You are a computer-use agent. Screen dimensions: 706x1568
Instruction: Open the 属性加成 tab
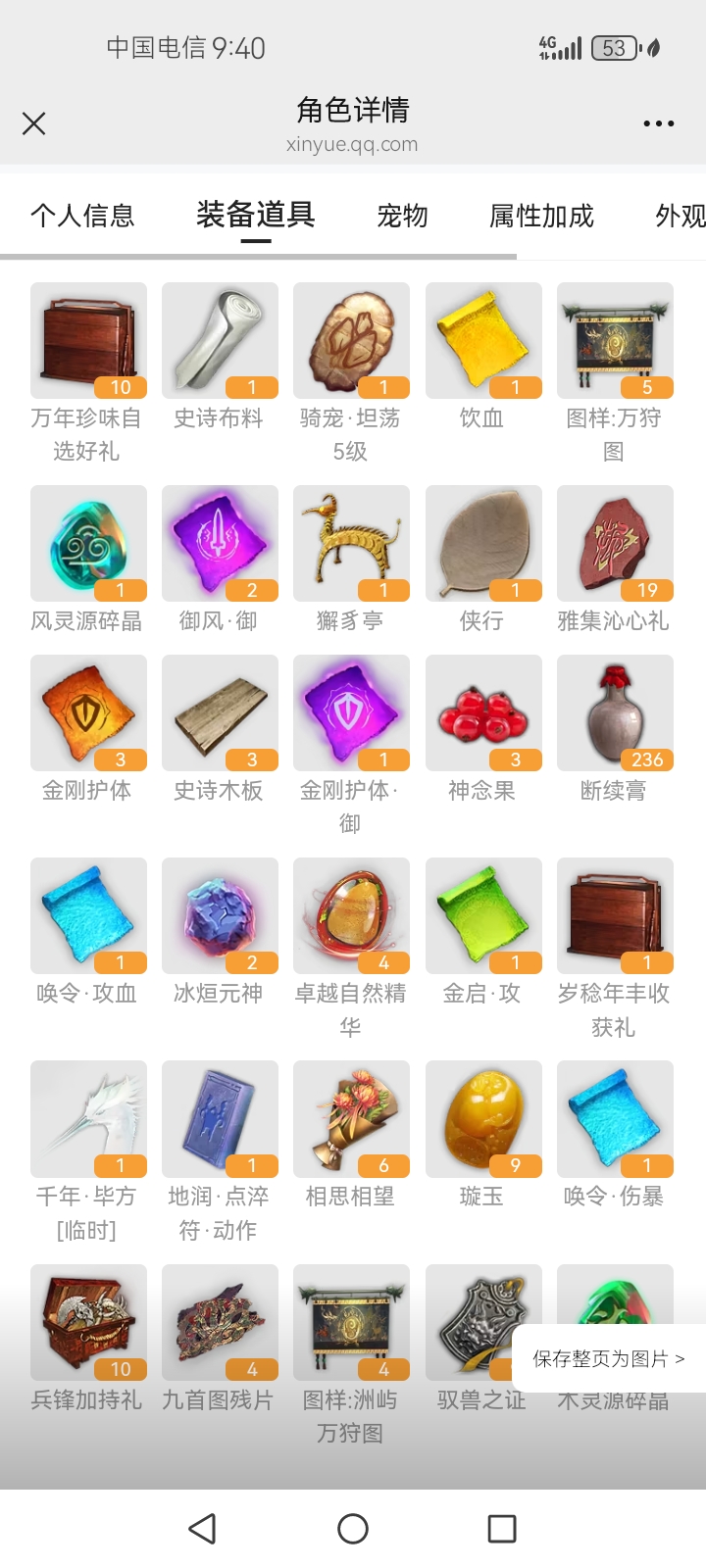[541, 216]
